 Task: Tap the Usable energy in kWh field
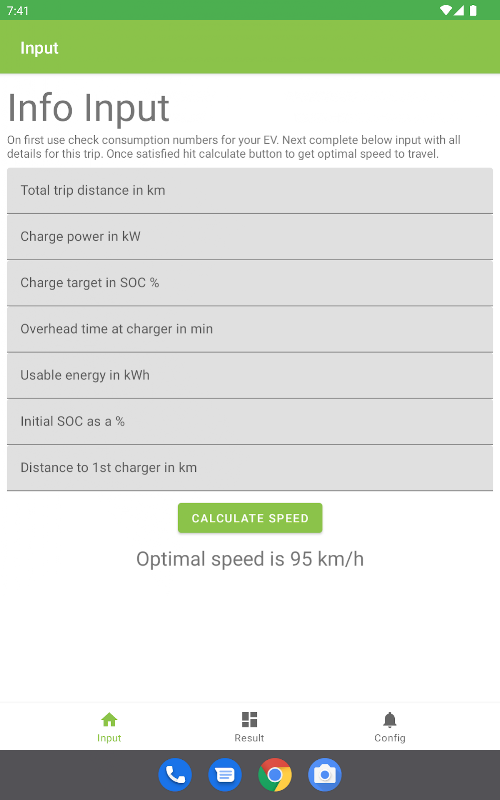[x=250, y=376]
